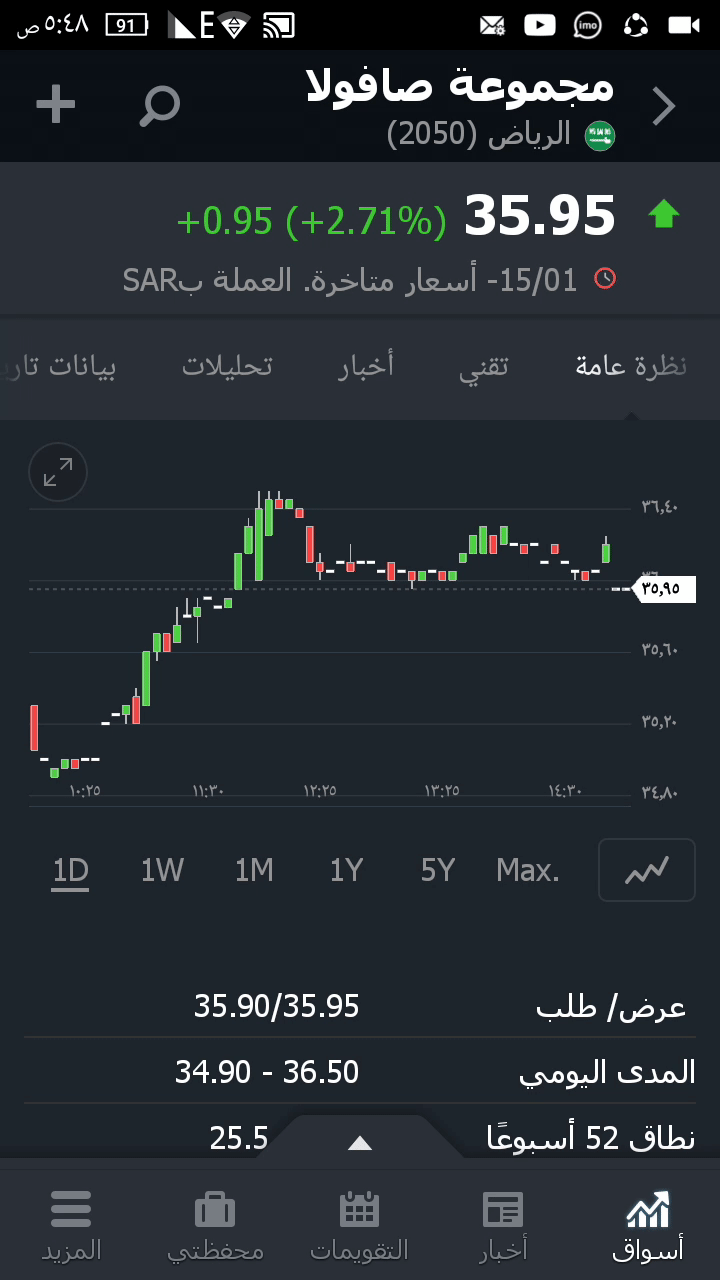Set chart range to 1W
The image size is (720, 1280).
[162, 871]
